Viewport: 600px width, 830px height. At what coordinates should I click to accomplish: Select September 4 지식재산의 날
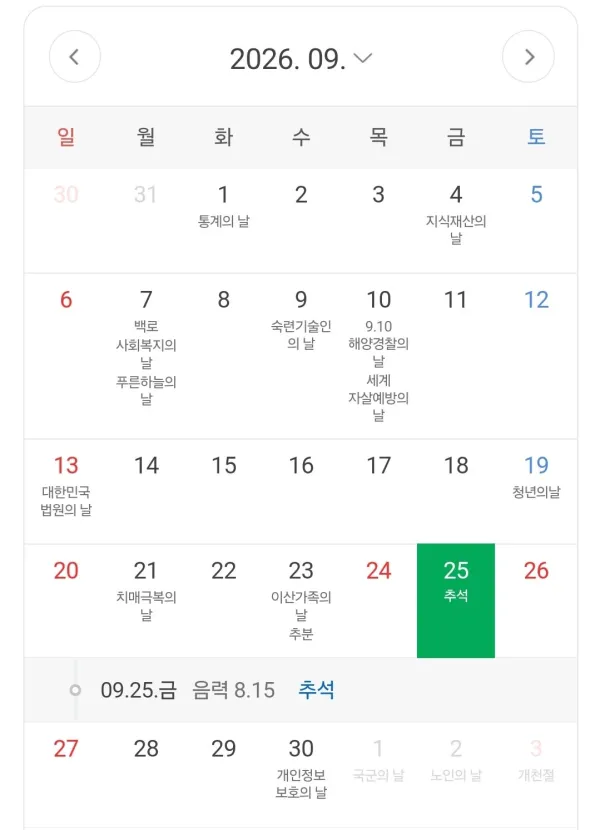[x=456, y=221]
